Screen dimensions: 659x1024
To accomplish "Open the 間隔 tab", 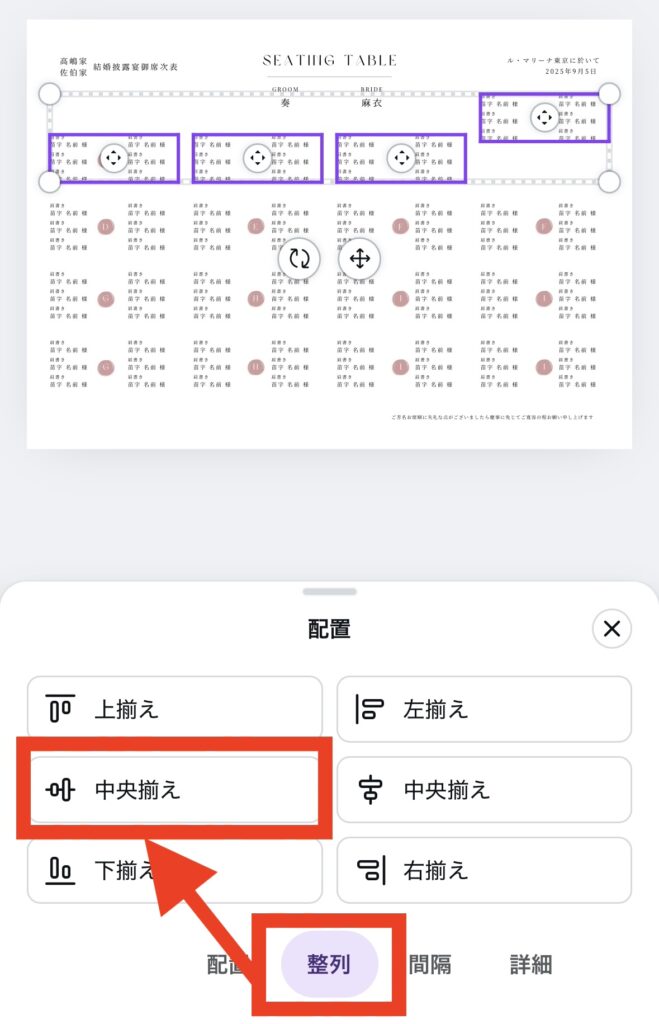I will point(429,965).
